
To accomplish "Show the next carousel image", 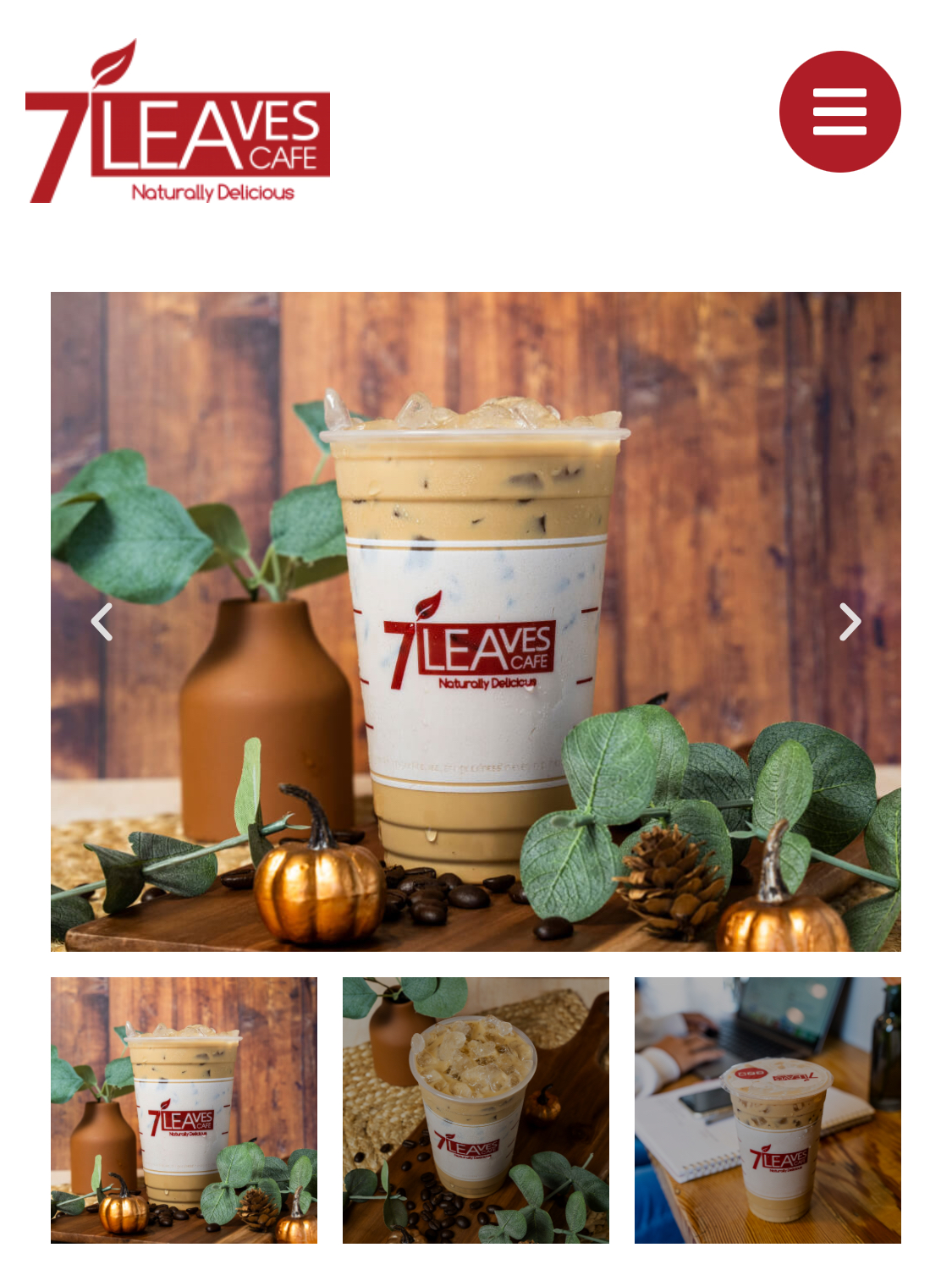I will 849,622.
